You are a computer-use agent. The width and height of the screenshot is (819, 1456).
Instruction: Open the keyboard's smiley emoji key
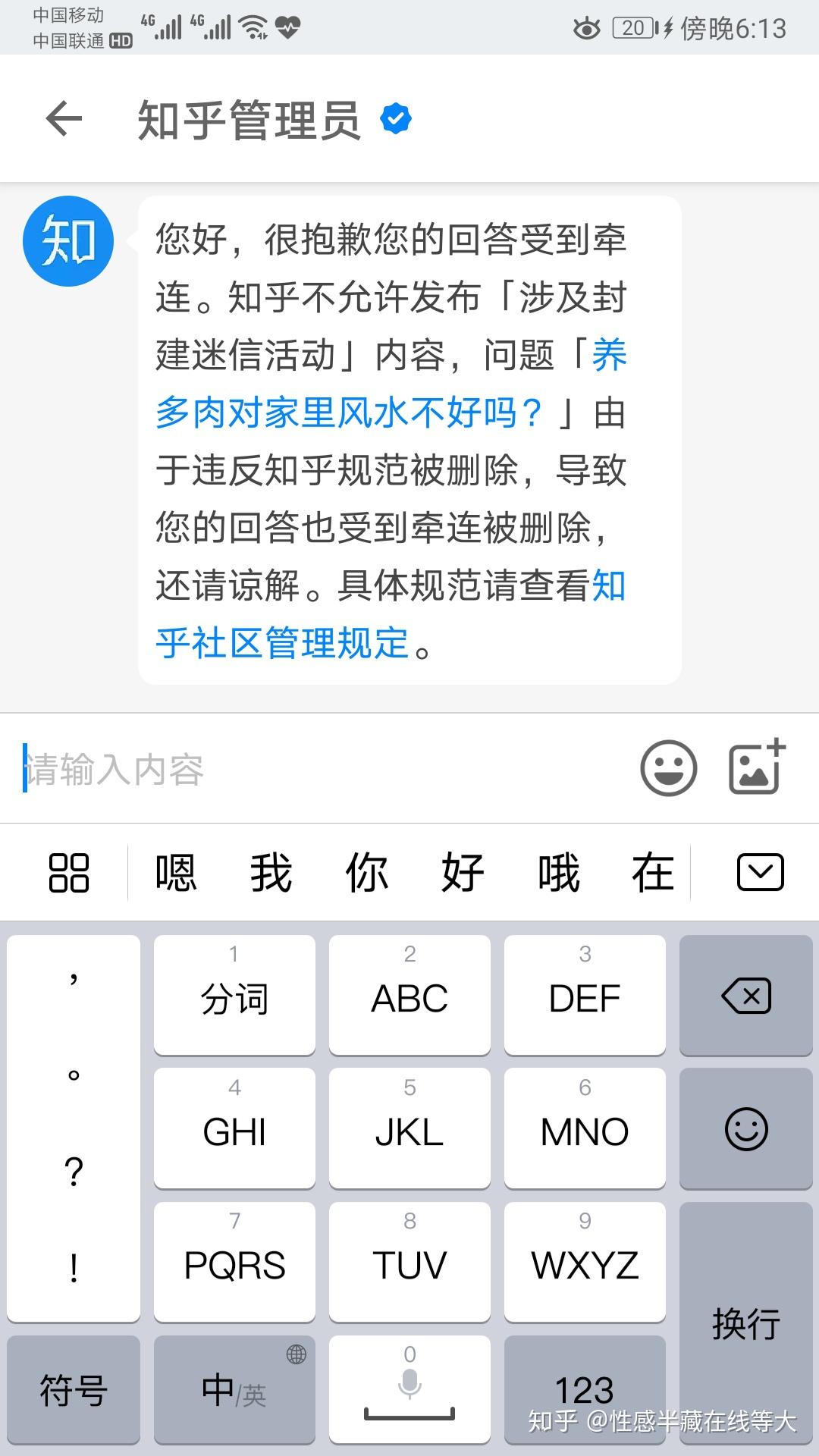click(746, 1128)
